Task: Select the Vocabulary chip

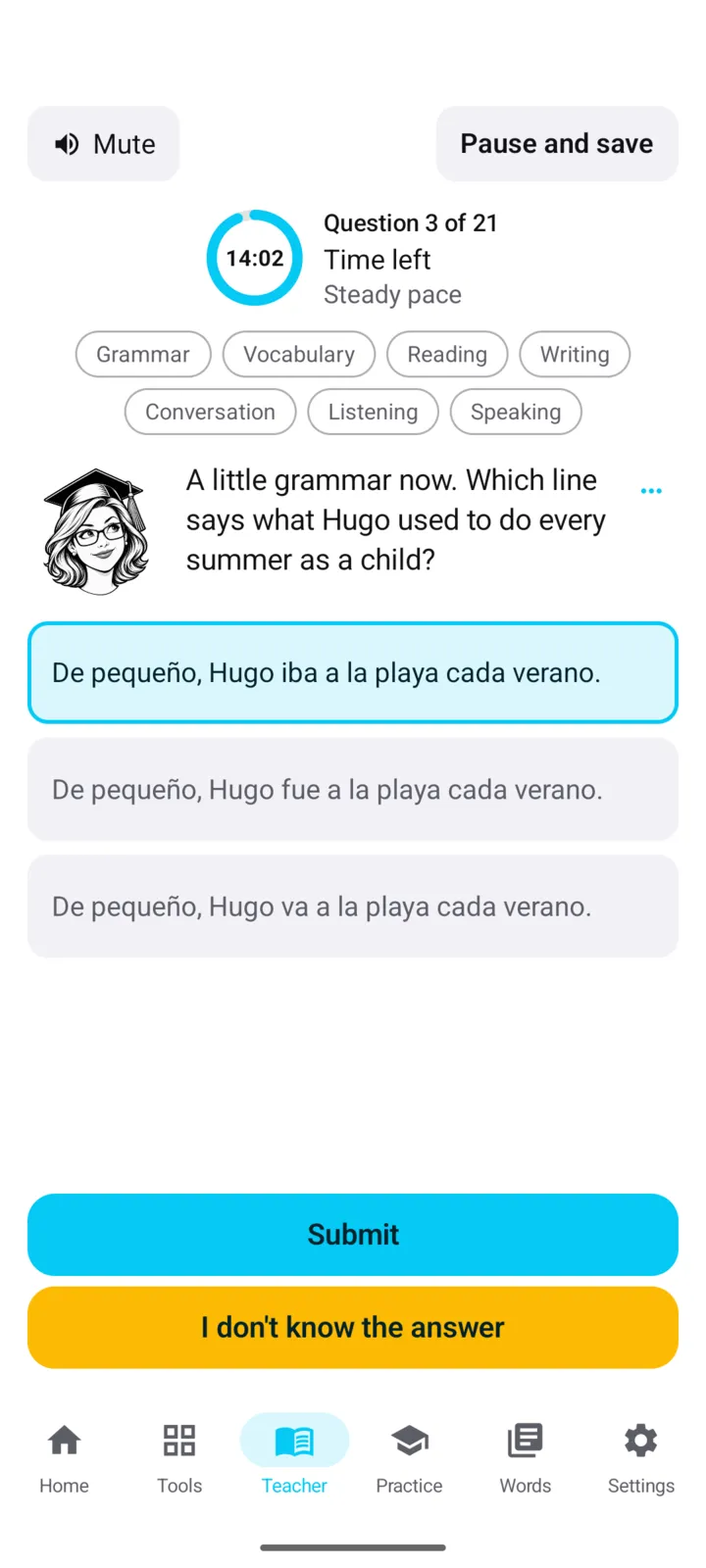Action: coord(299,354)
